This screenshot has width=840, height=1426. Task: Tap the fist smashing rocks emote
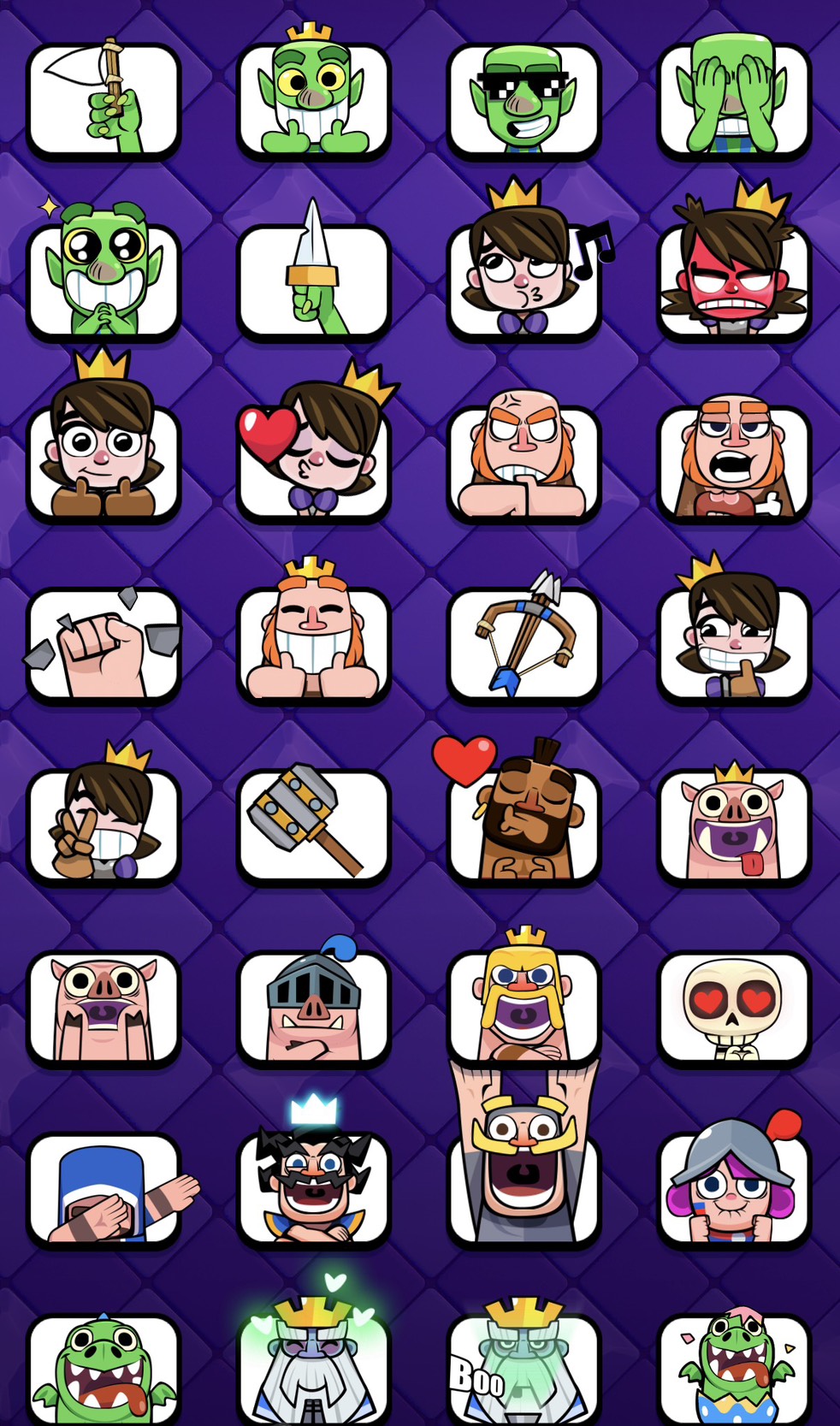click(104, 643)
